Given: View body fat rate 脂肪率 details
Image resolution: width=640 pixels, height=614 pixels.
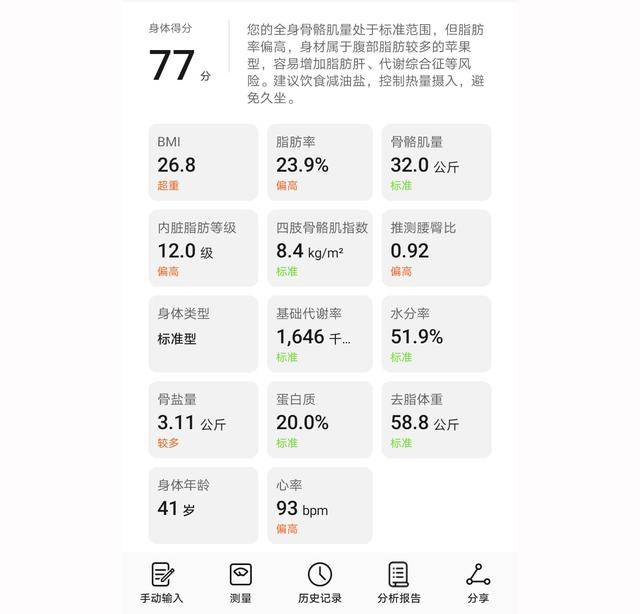Looking at the screenshot, I should [x=320, y=162].
